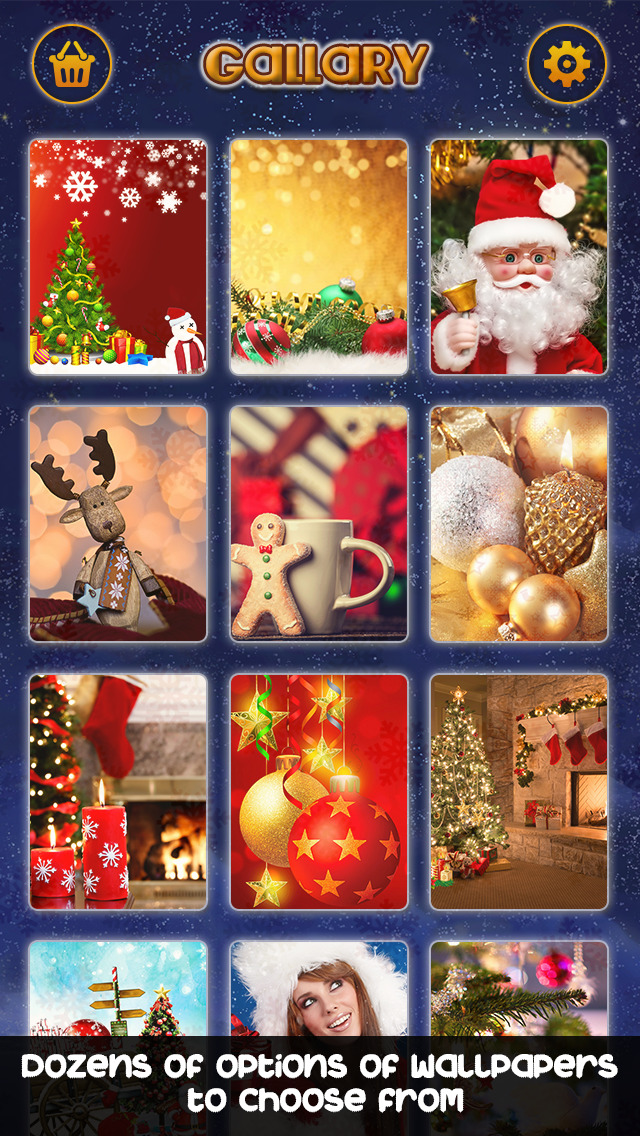Select the red and gold star baubles wallpaper

click(319, 792)
